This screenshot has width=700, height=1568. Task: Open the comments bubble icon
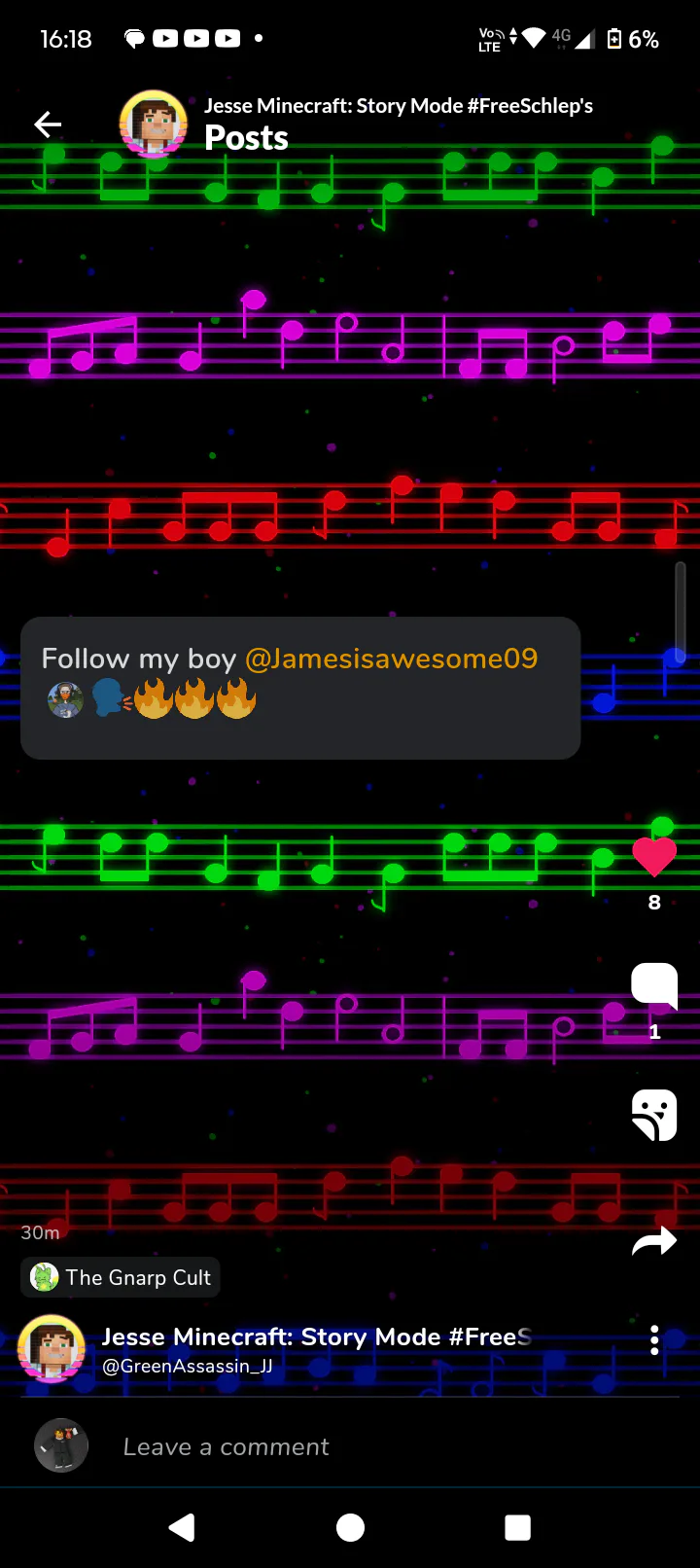(x=654, y=984)
